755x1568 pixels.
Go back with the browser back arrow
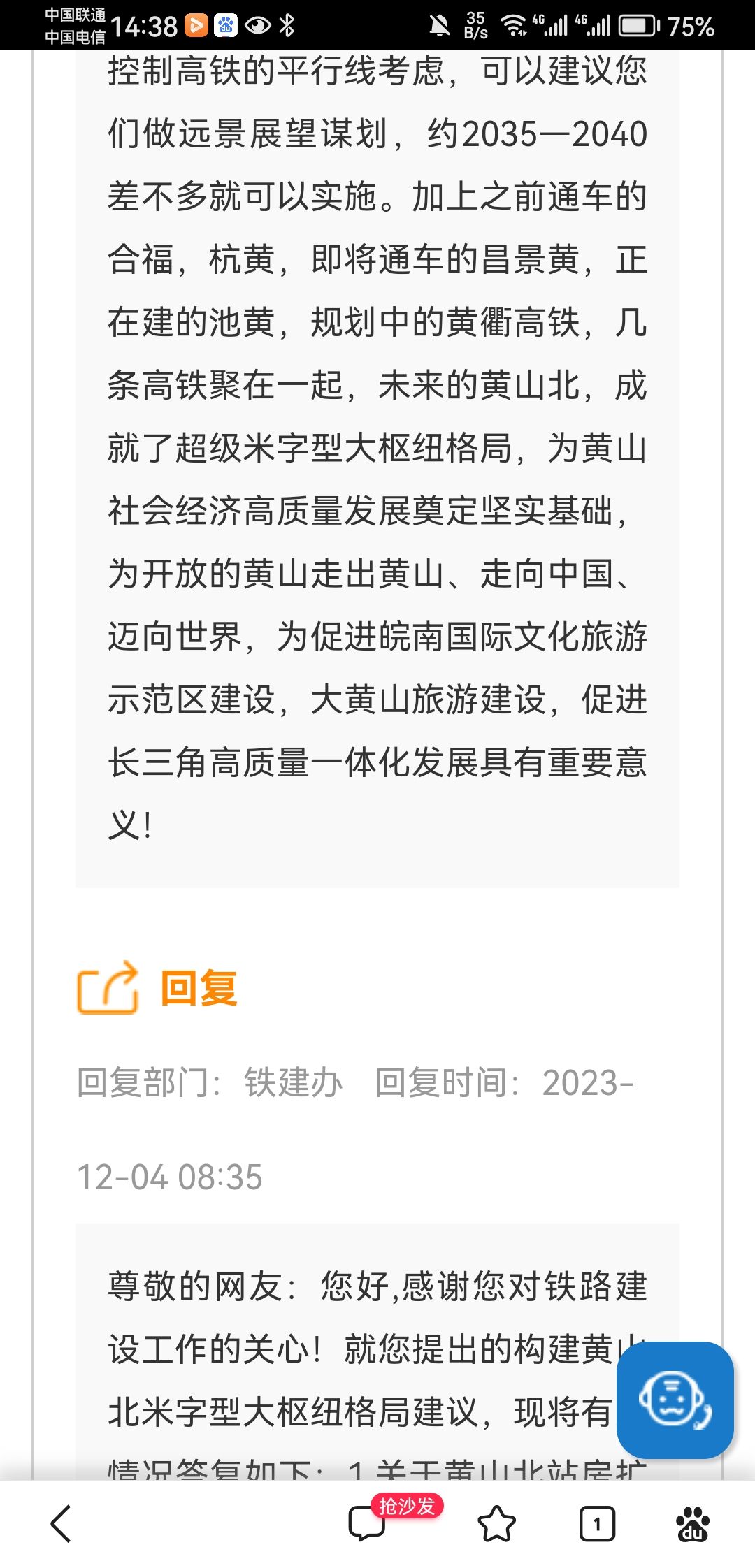[x=62, y=1524]
